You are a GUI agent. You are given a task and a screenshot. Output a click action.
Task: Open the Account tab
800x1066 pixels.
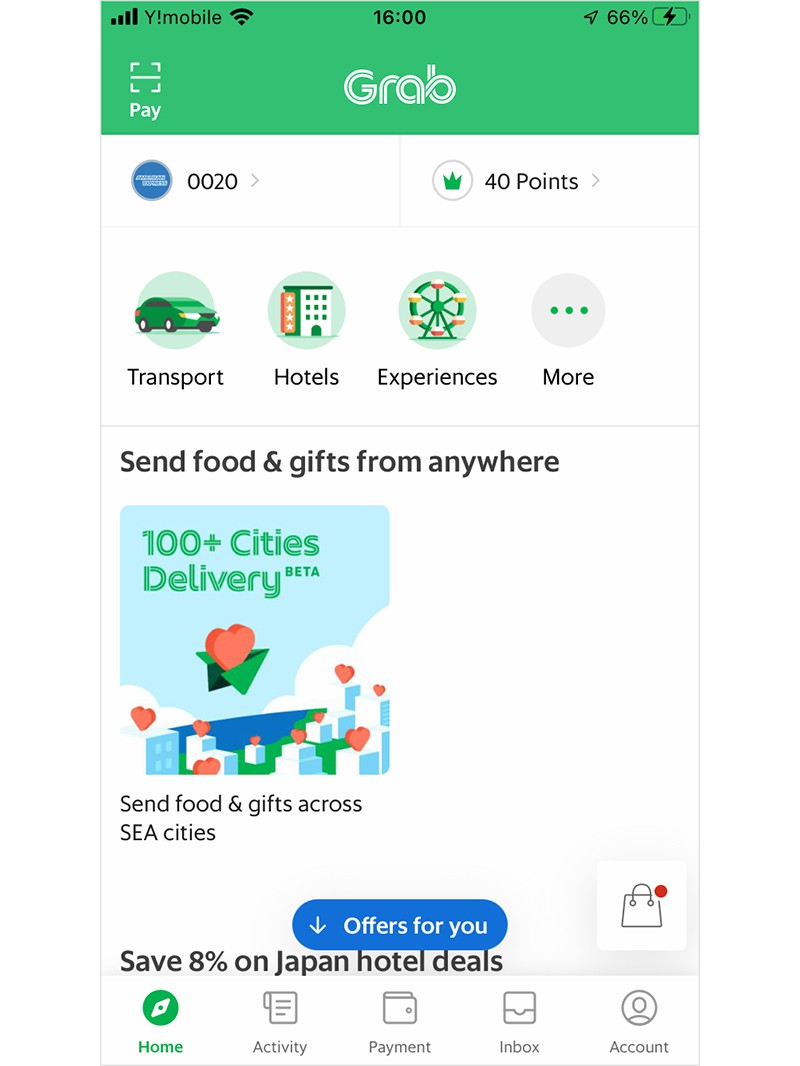[639, 1020]
